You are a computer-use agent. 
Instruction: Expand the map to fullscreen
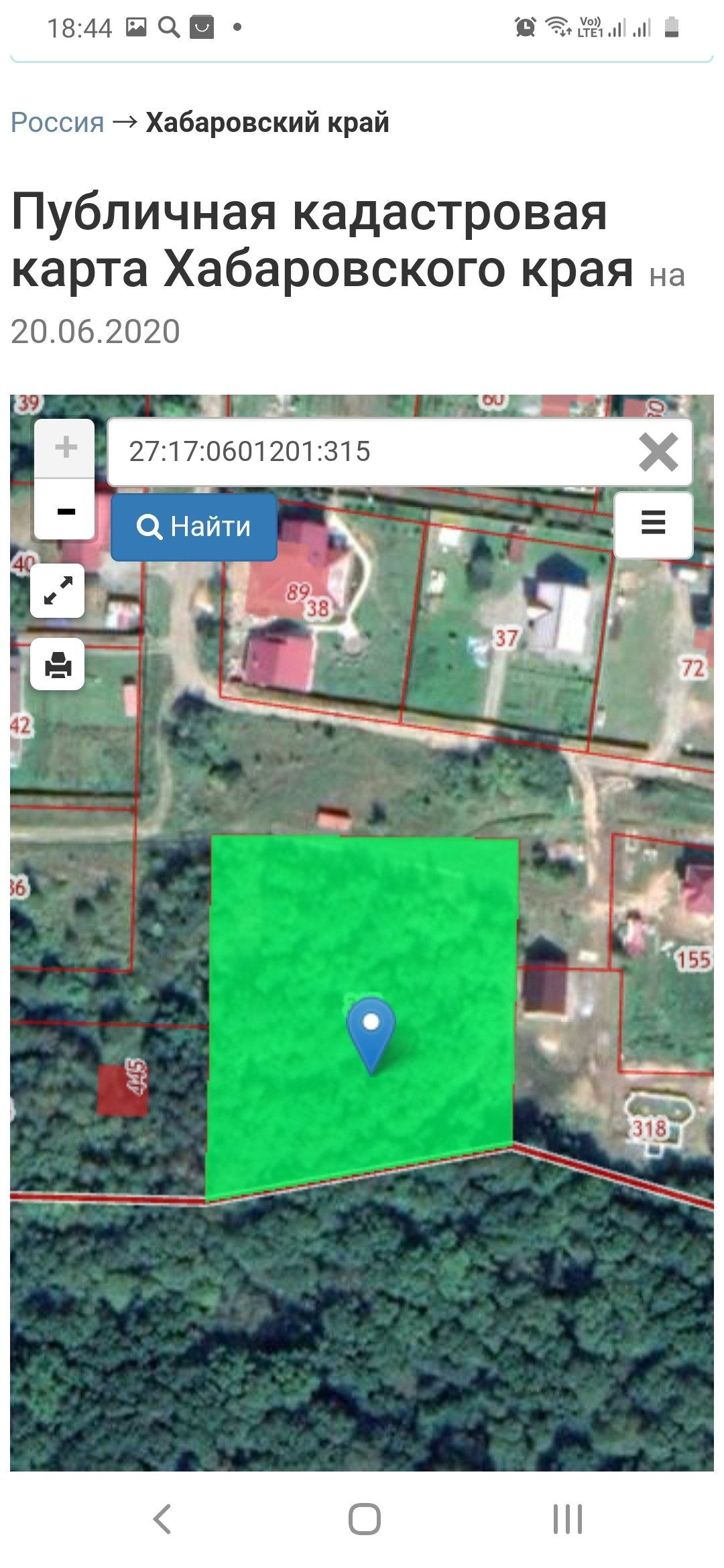pyautogui.click(x=58, y=590)
